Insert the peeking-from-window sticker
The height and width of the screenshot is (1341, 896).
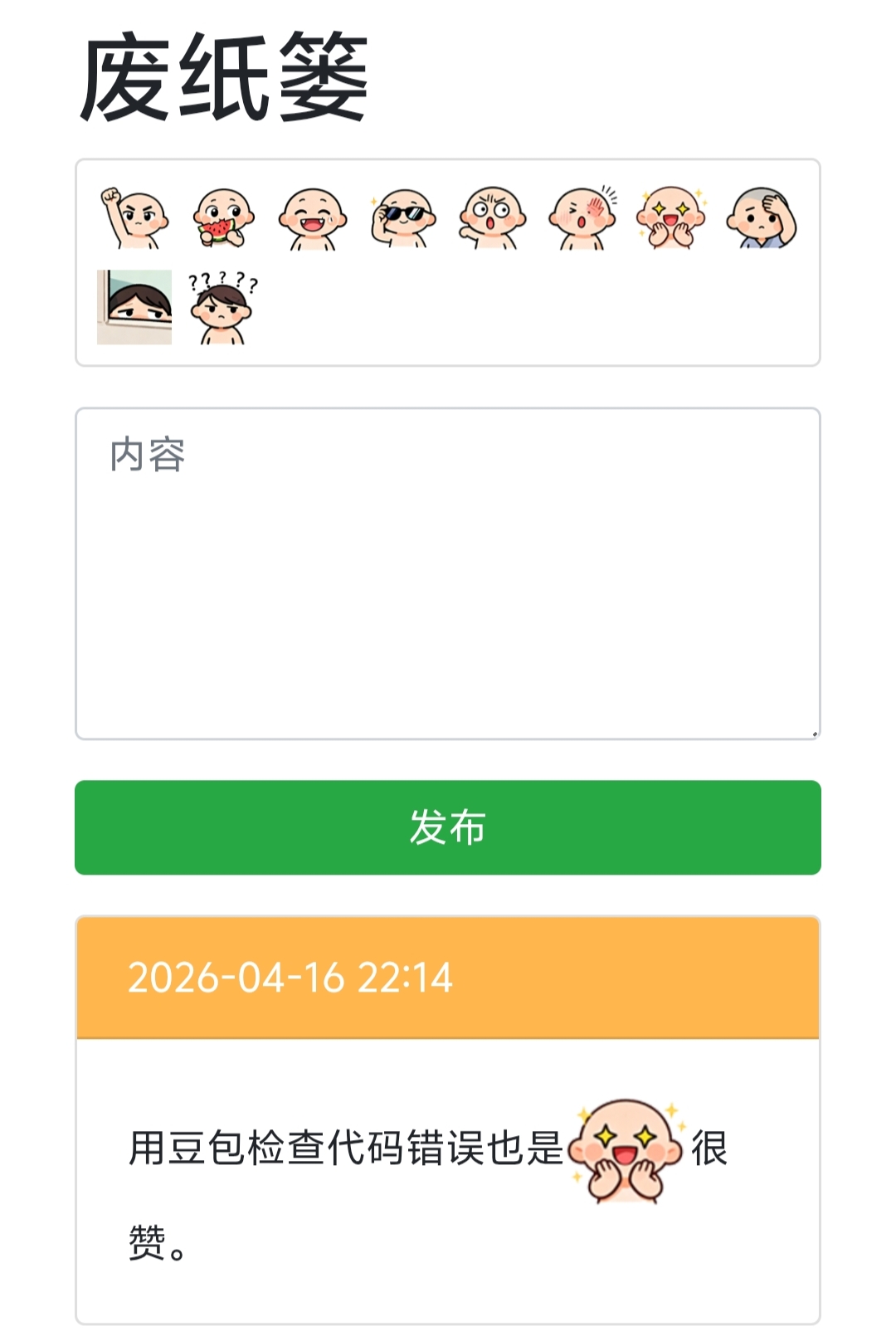pyautogui.click(x=134, y=307)
